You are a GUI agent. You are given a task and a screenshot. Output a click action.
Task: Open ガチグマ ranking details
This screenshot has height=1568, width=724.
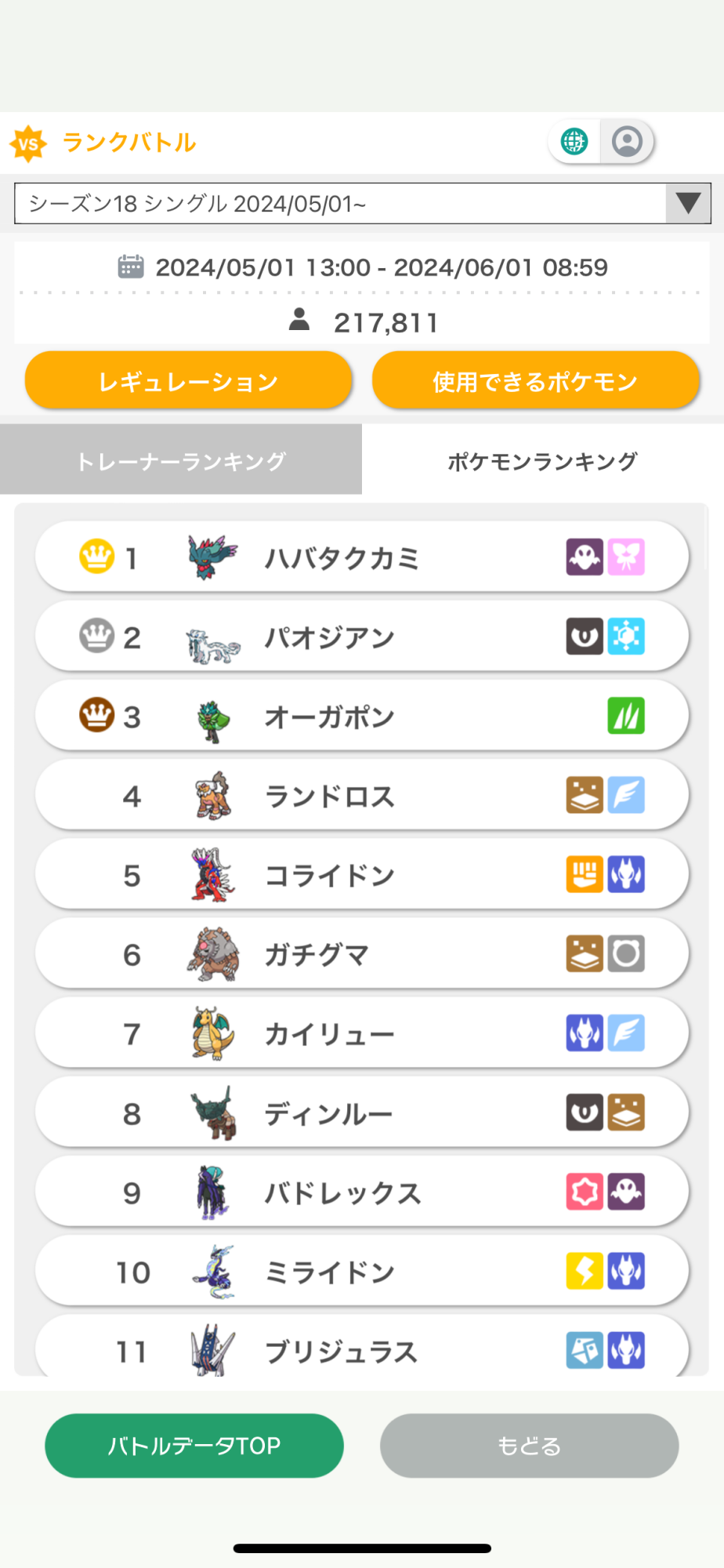(362, 953)
